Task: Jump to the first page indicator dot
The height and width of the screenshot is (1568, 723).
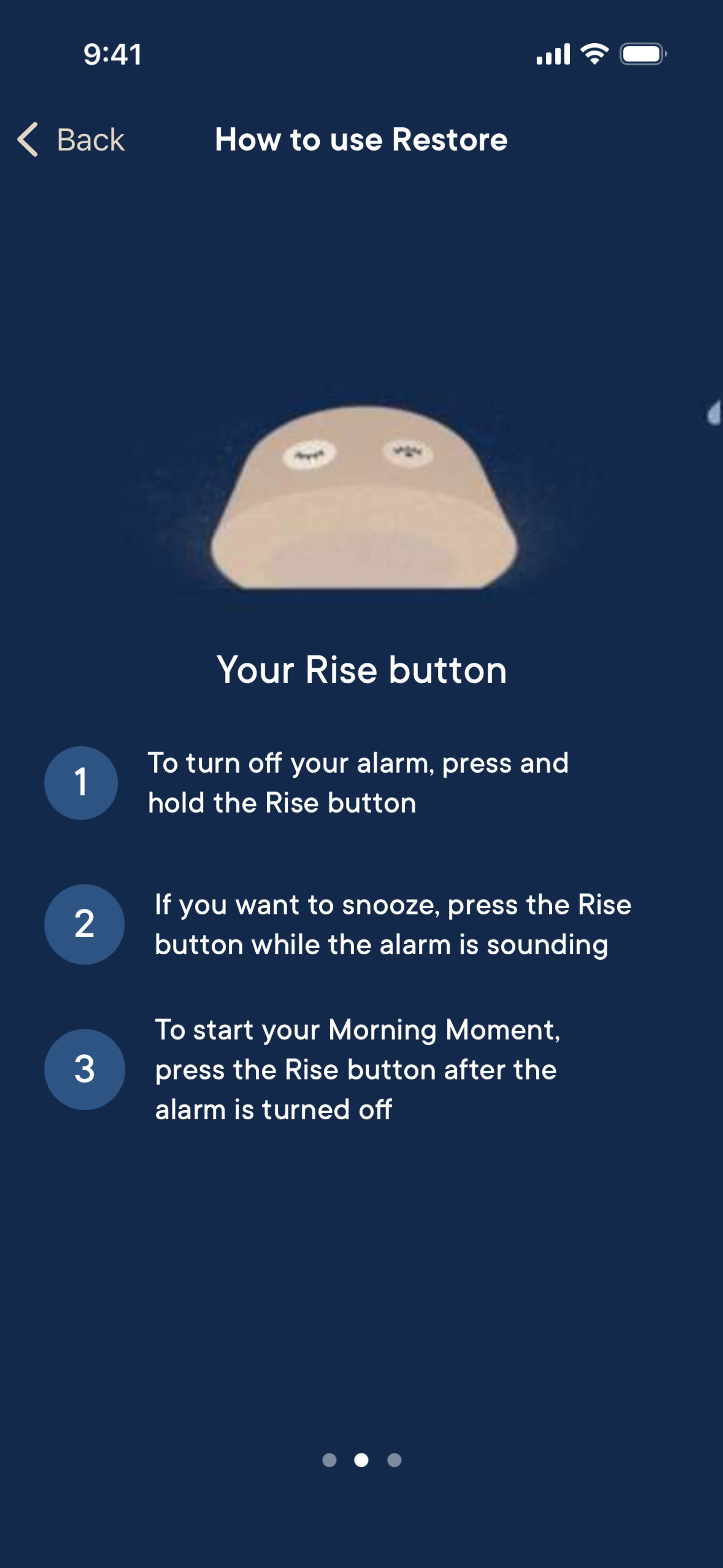Action: pyautogui.click(x=329, y=1459)
